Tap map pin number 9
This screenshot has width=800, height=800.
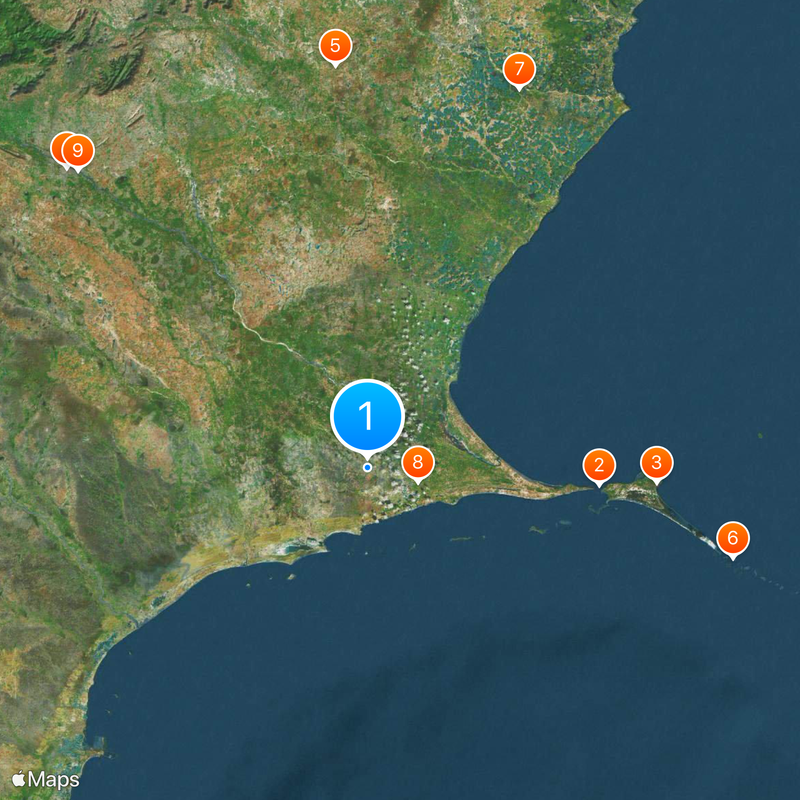click(x=79, y=151)
